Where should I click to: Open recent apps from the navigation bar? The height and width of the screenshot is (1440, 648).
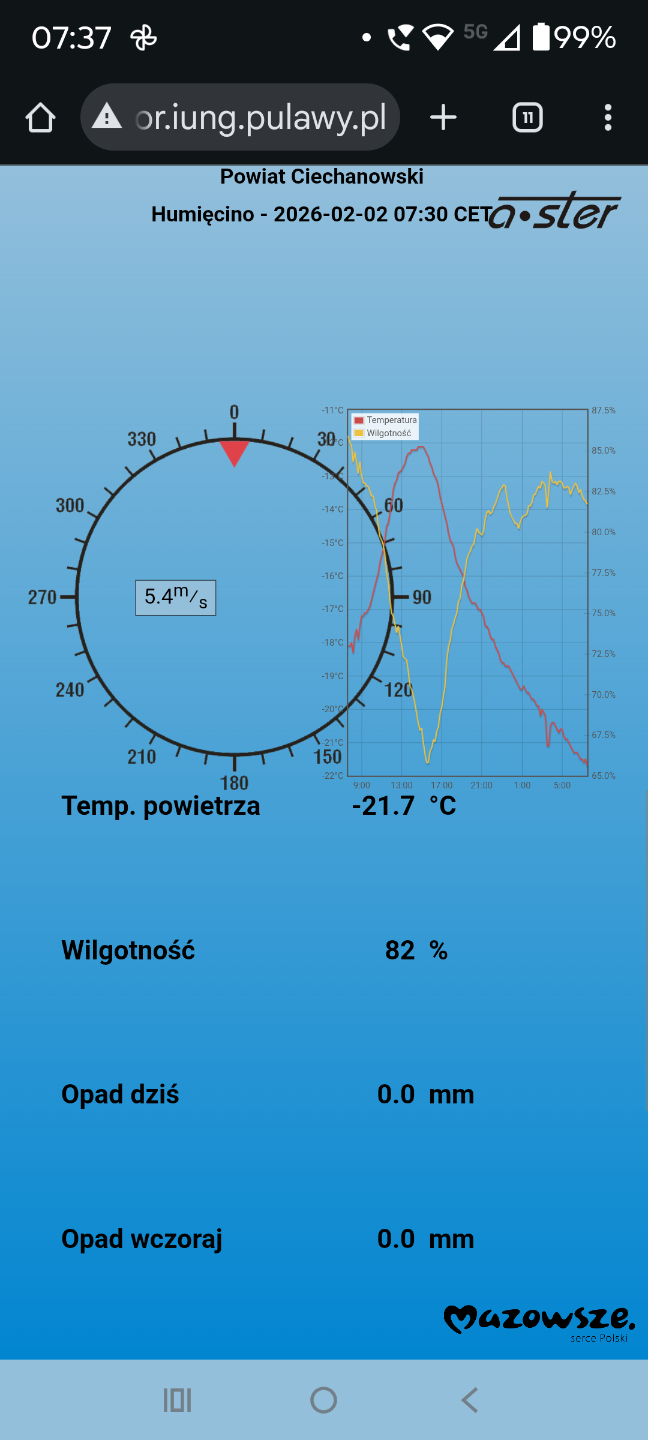[177, 1399]
